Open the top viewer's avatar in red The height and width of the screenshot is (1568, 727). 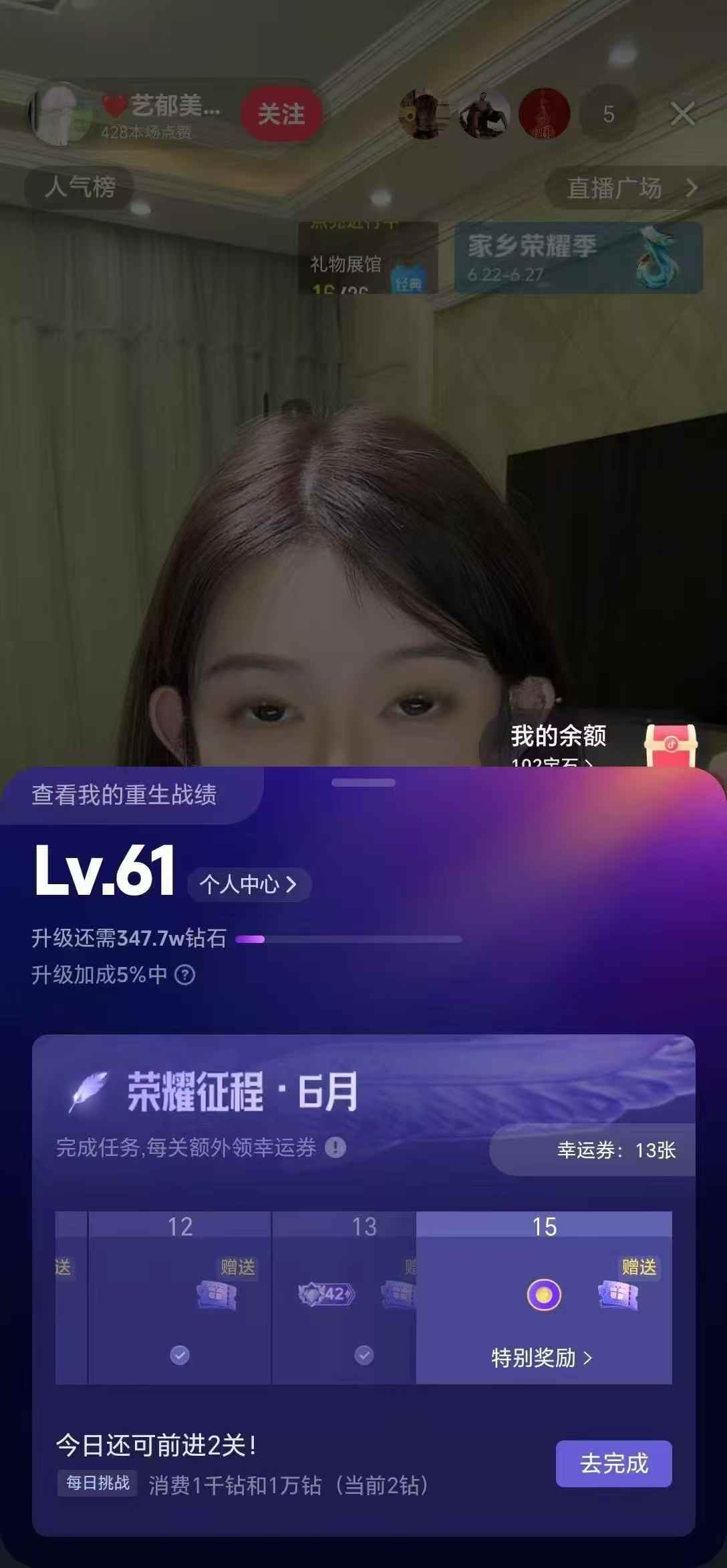pos(544,114)
